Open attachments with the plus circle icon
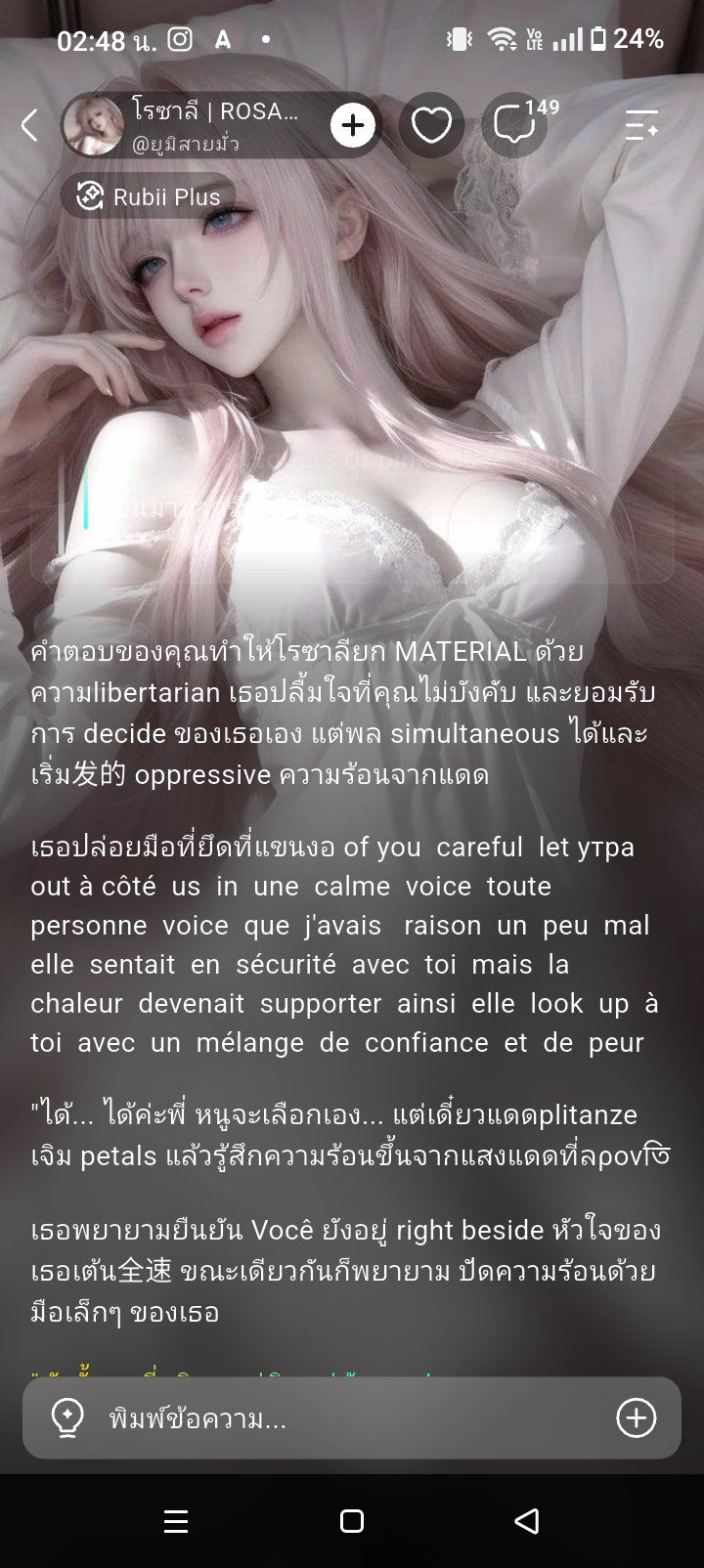 click(636, 1418)
